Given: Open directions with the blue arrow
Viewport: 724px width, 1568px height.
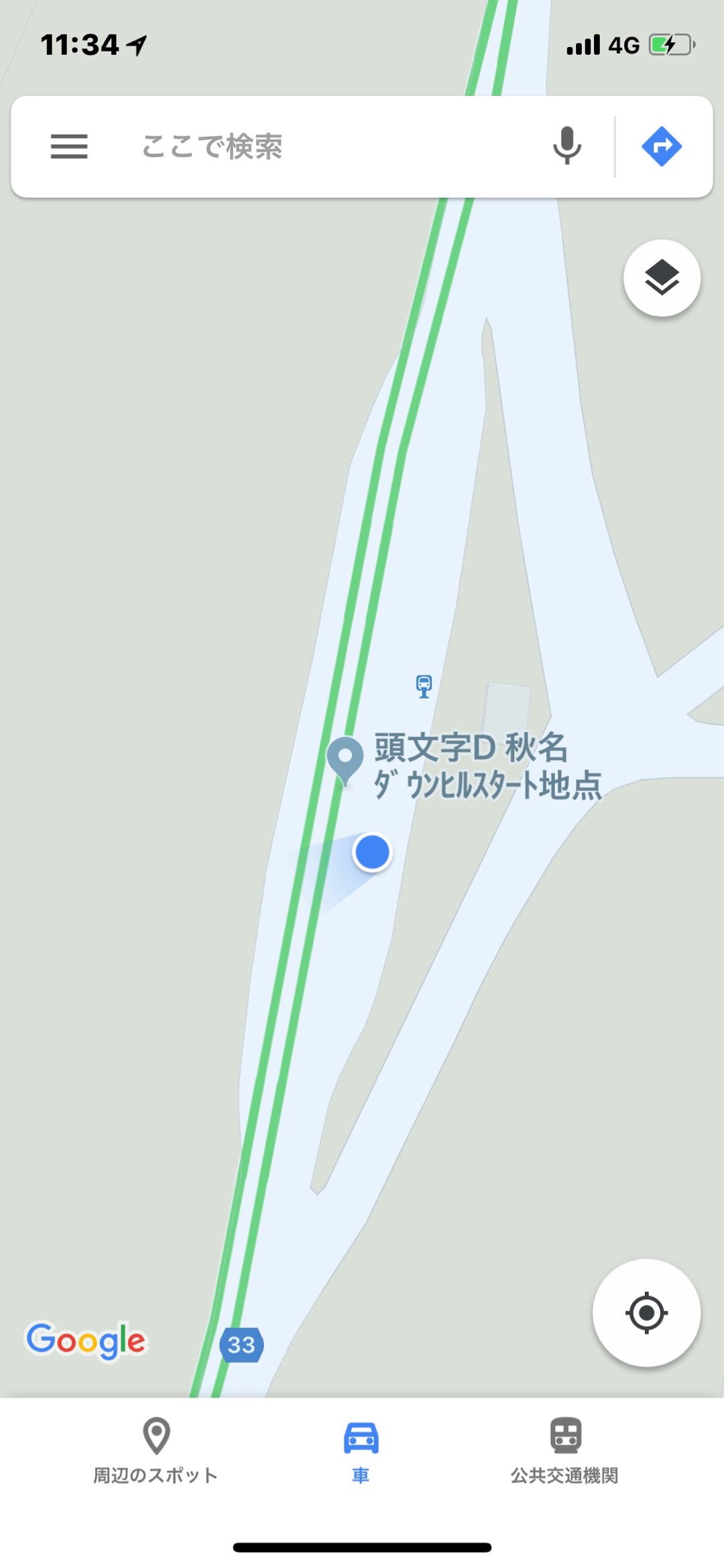Looking at the screenshot, I should coord(662,146).
